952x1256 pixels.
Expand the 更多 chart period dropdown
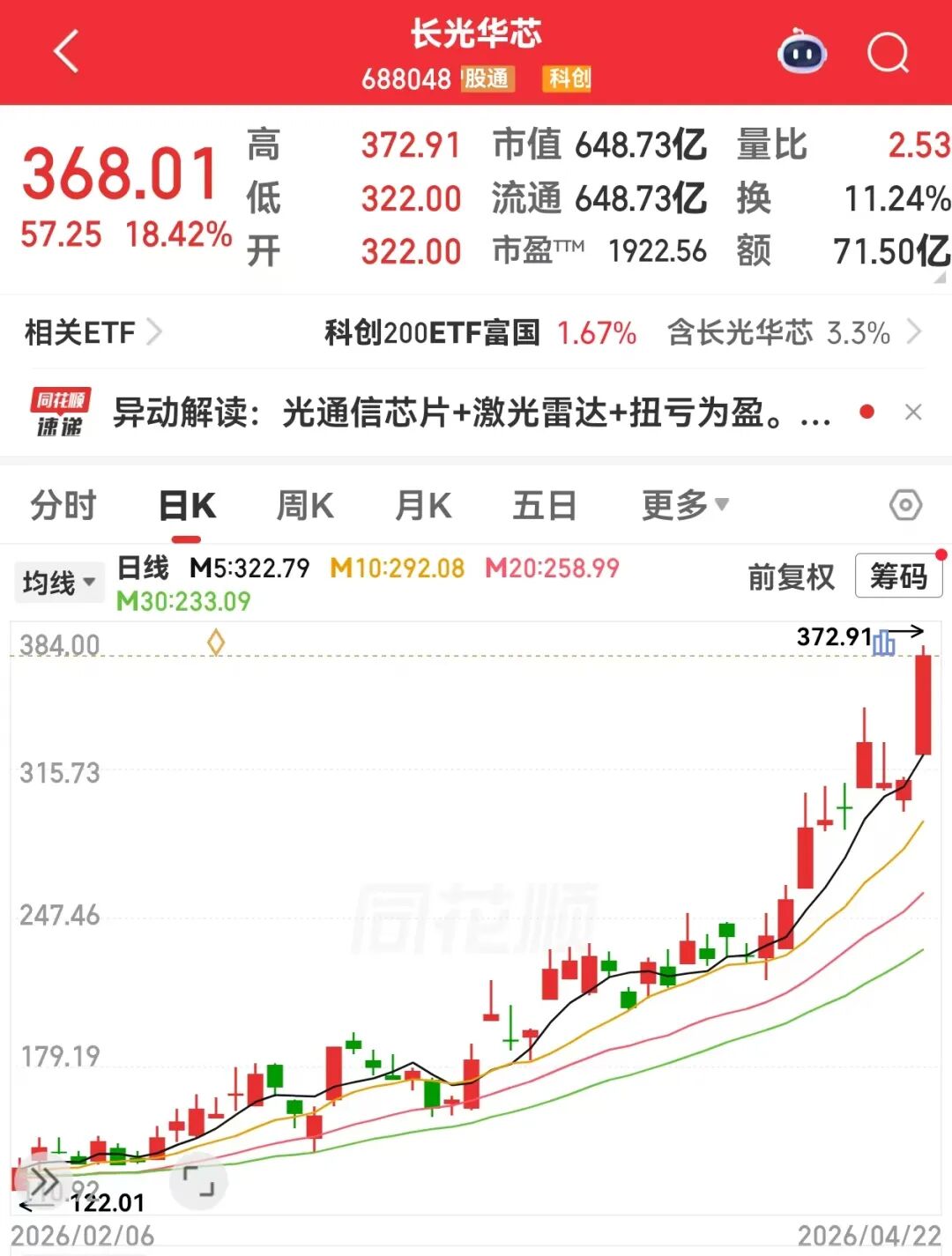pos(685,506)
